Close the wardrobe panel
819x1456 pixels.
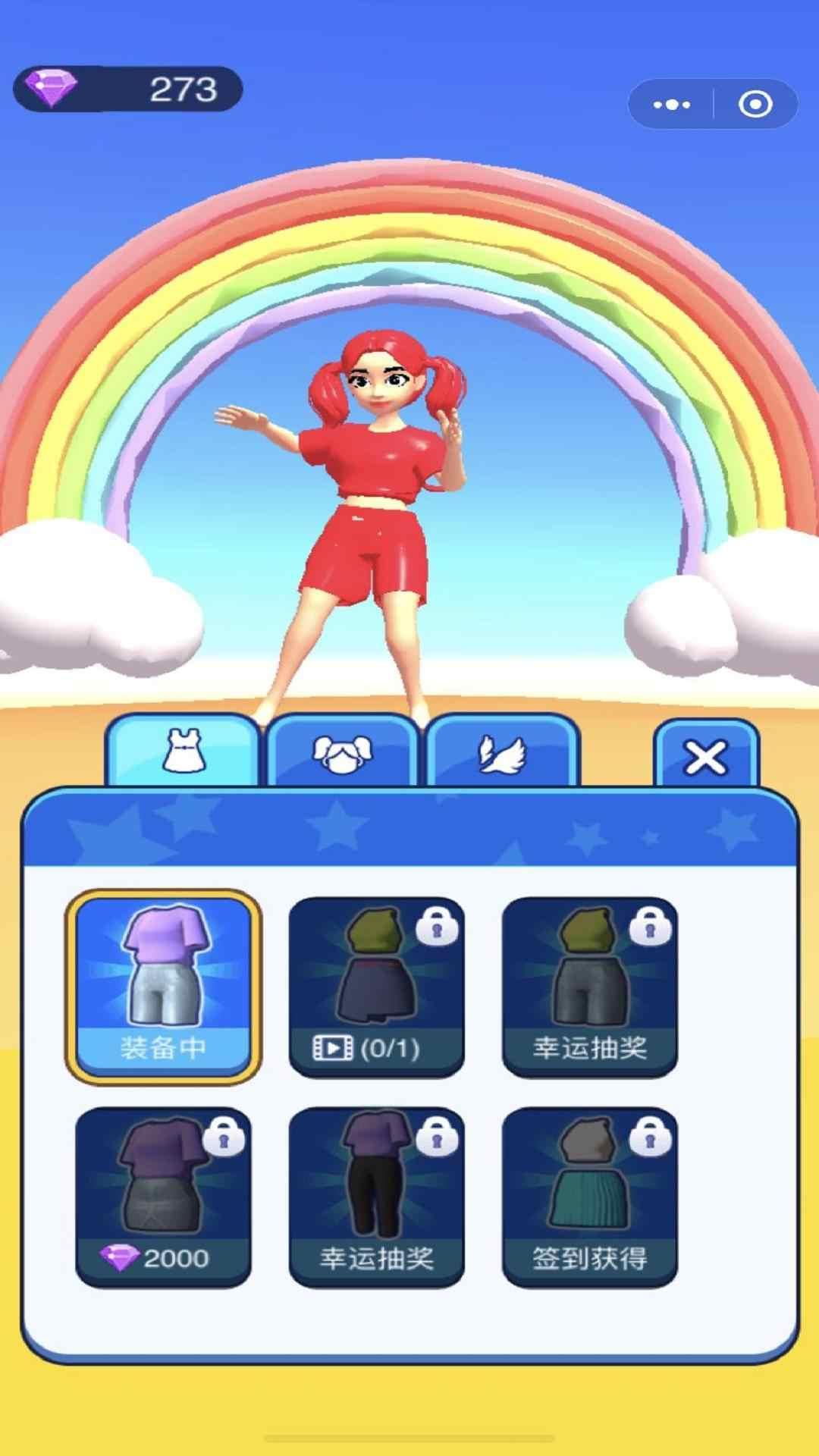click(x=705, y=756)
